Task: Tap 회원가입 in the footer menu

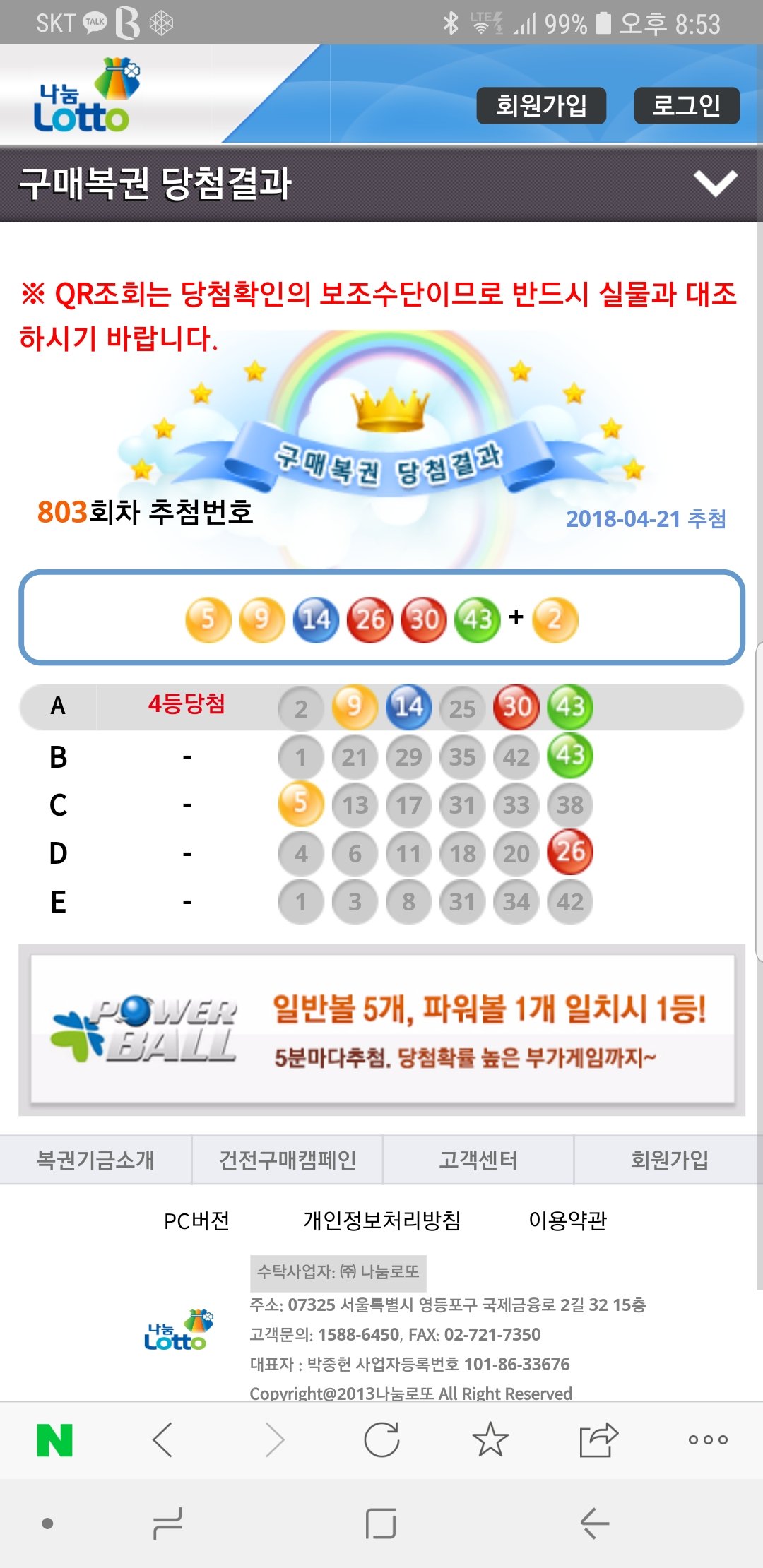Action: click(x=669, y=1160)
